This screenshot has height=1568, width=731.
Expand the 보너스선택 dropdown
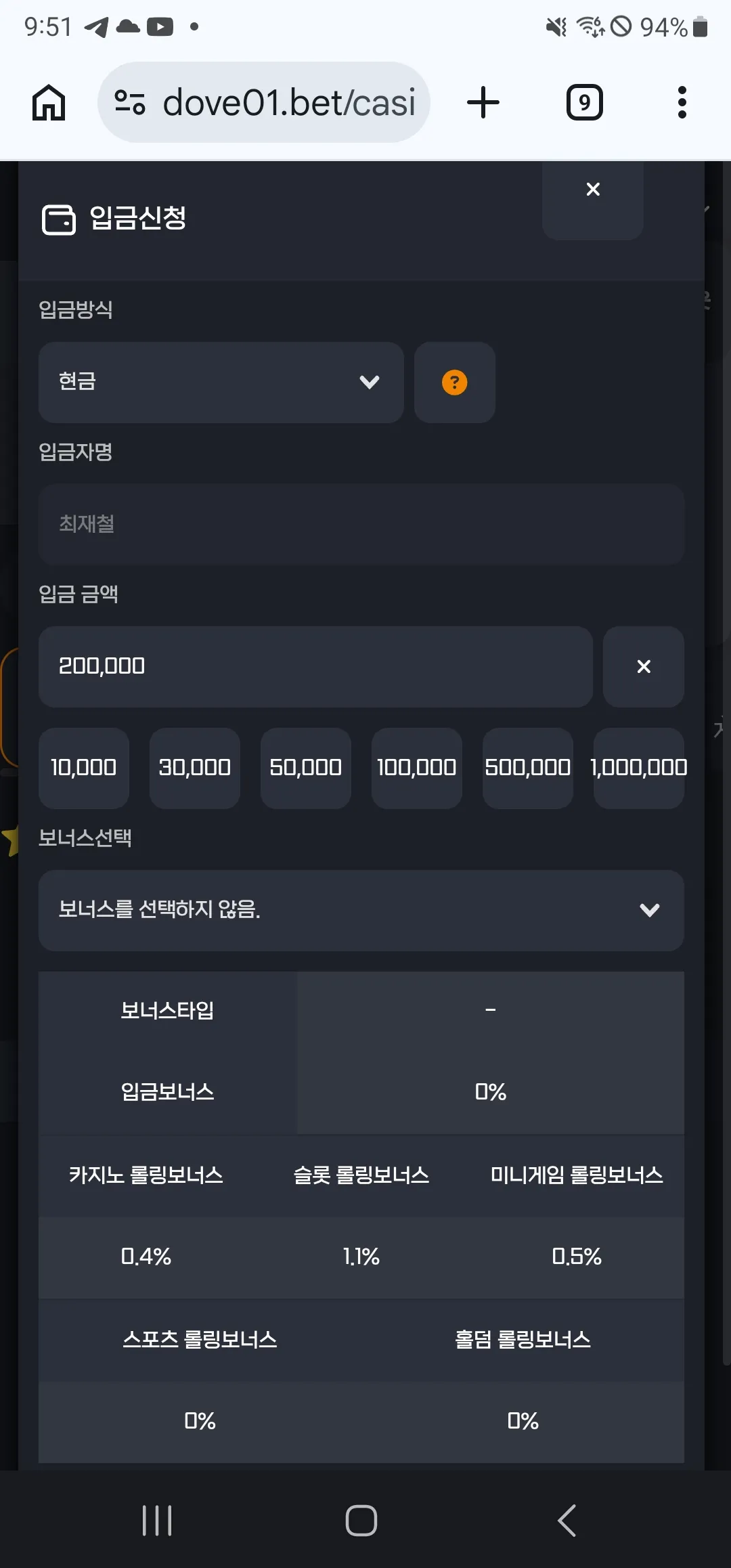[x=361, y=911]
